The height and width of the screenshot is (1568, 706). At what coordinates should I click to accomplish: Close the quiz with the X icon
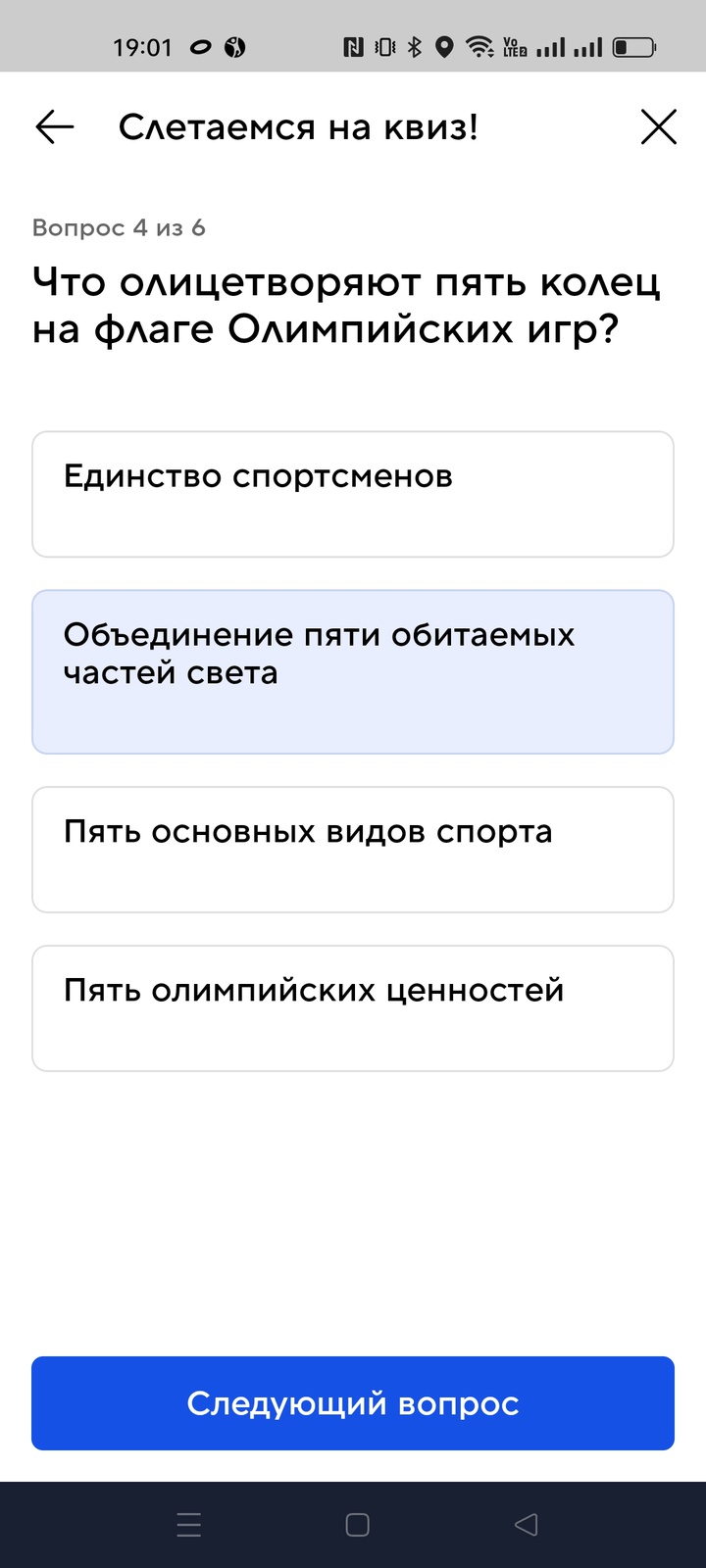[658, 127]
